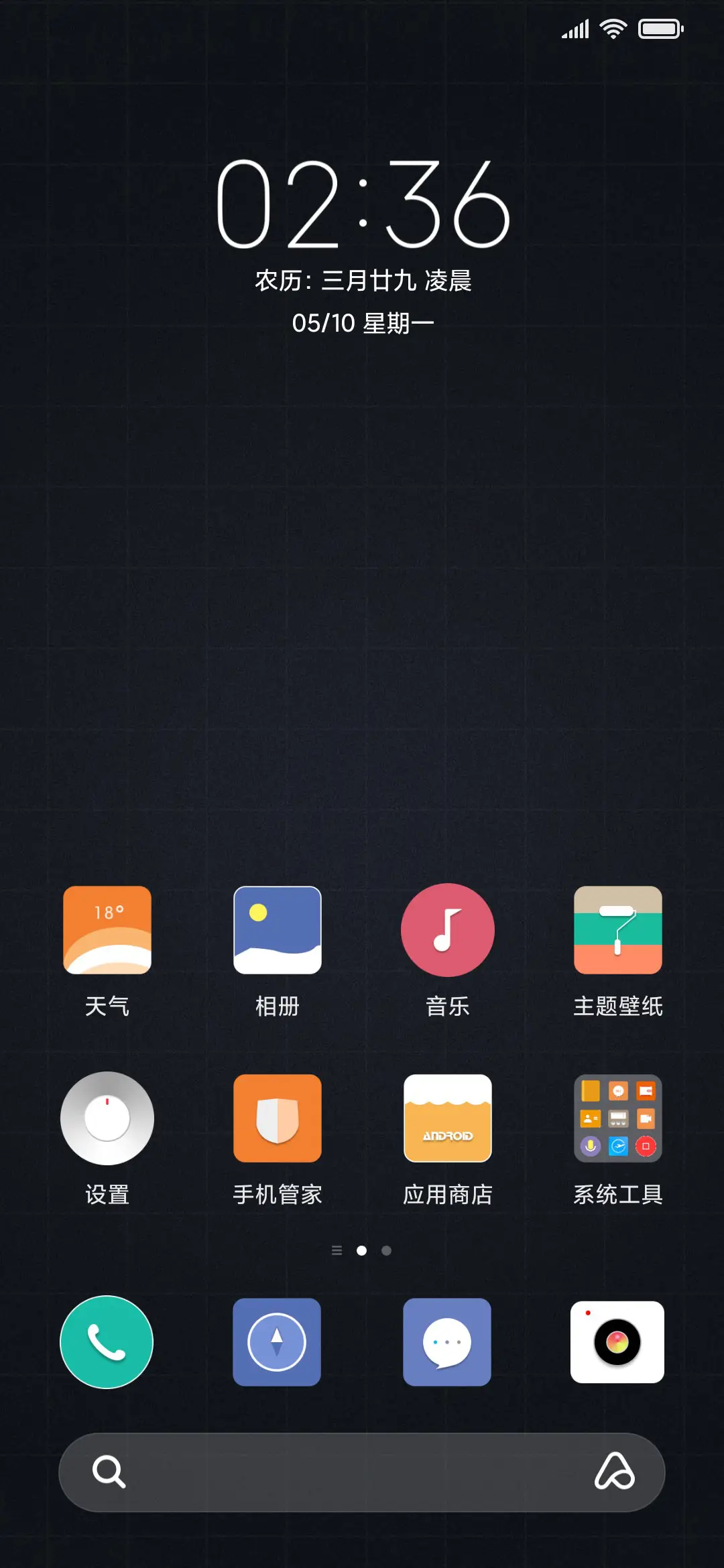Open the 设置 settings app
The image size is (724, 1568).
click(107, 1118)
